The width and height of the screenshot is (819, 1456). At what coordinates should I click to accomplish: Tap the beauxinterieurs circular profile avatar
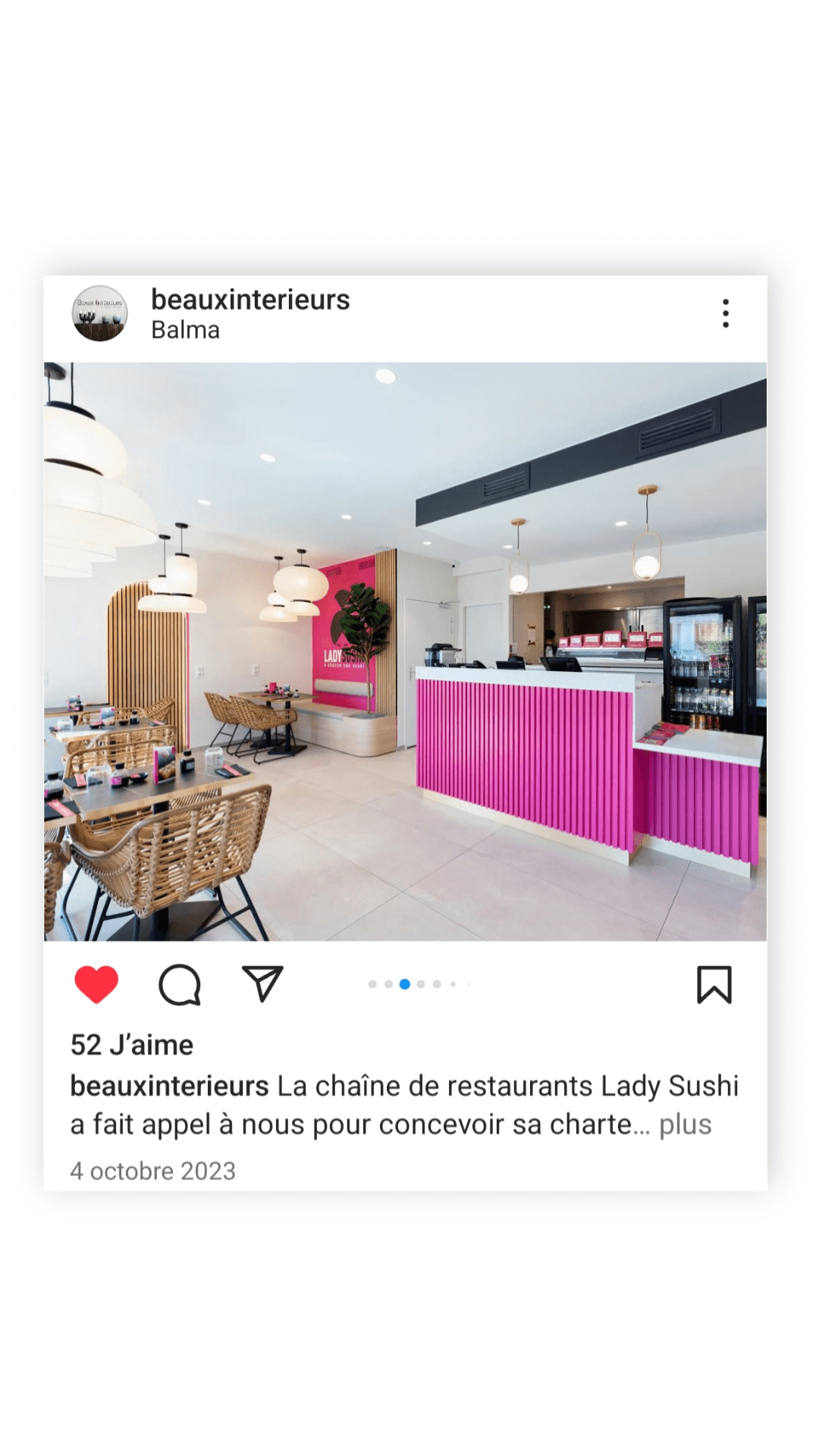(101, 315)
